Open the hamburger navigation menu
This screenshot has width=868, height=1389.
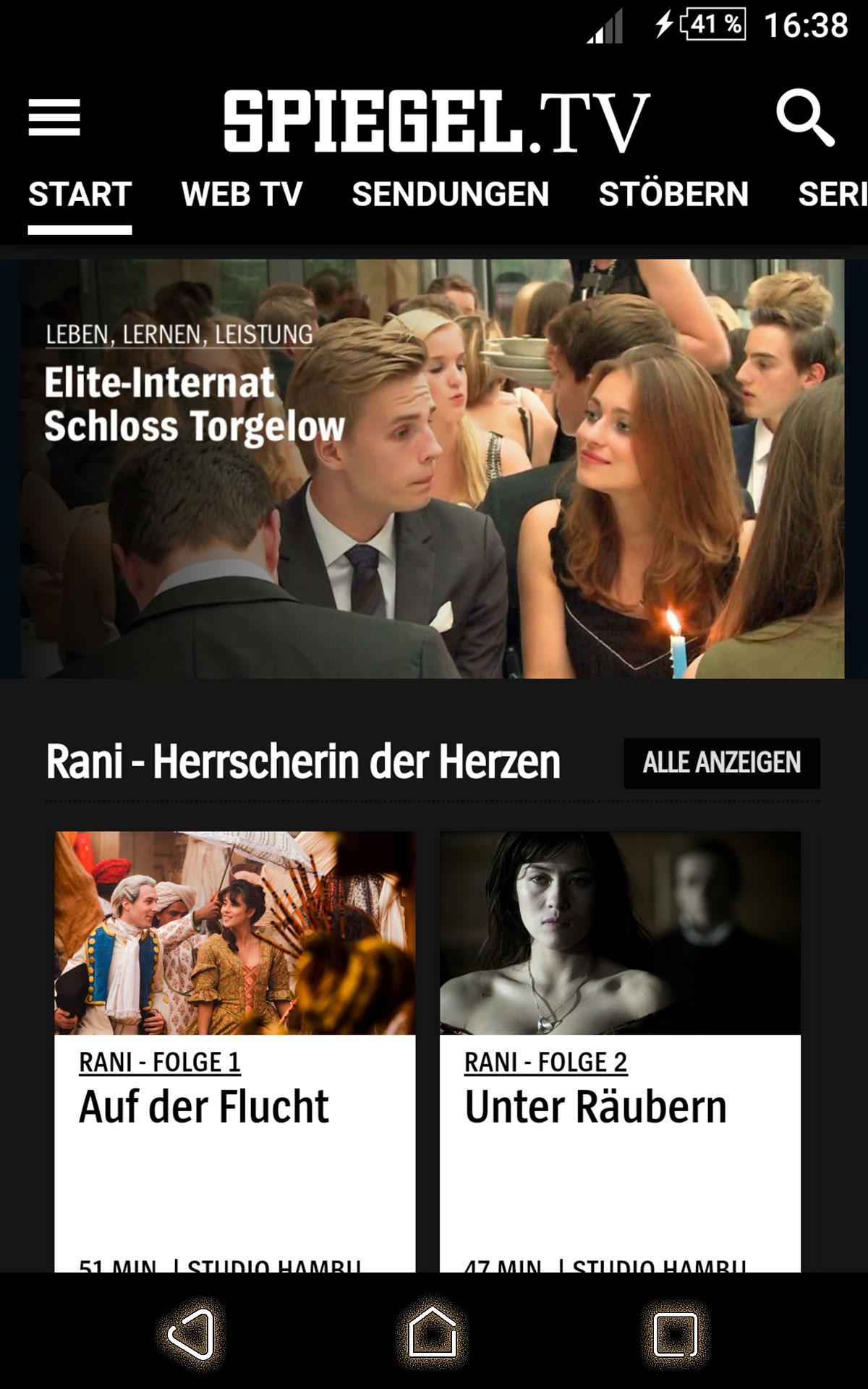[x=54, y=118]
